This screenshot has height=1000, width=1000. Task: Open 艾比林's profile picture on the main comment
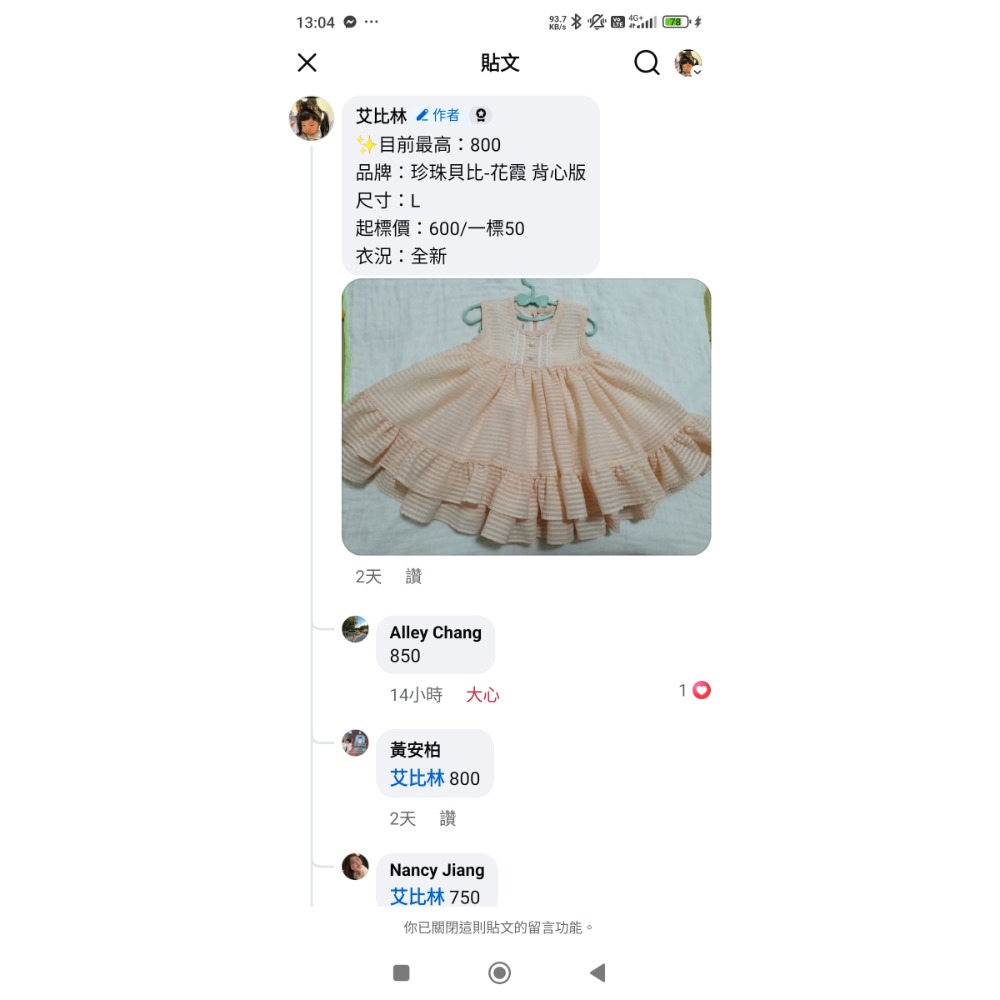[312, 119]
